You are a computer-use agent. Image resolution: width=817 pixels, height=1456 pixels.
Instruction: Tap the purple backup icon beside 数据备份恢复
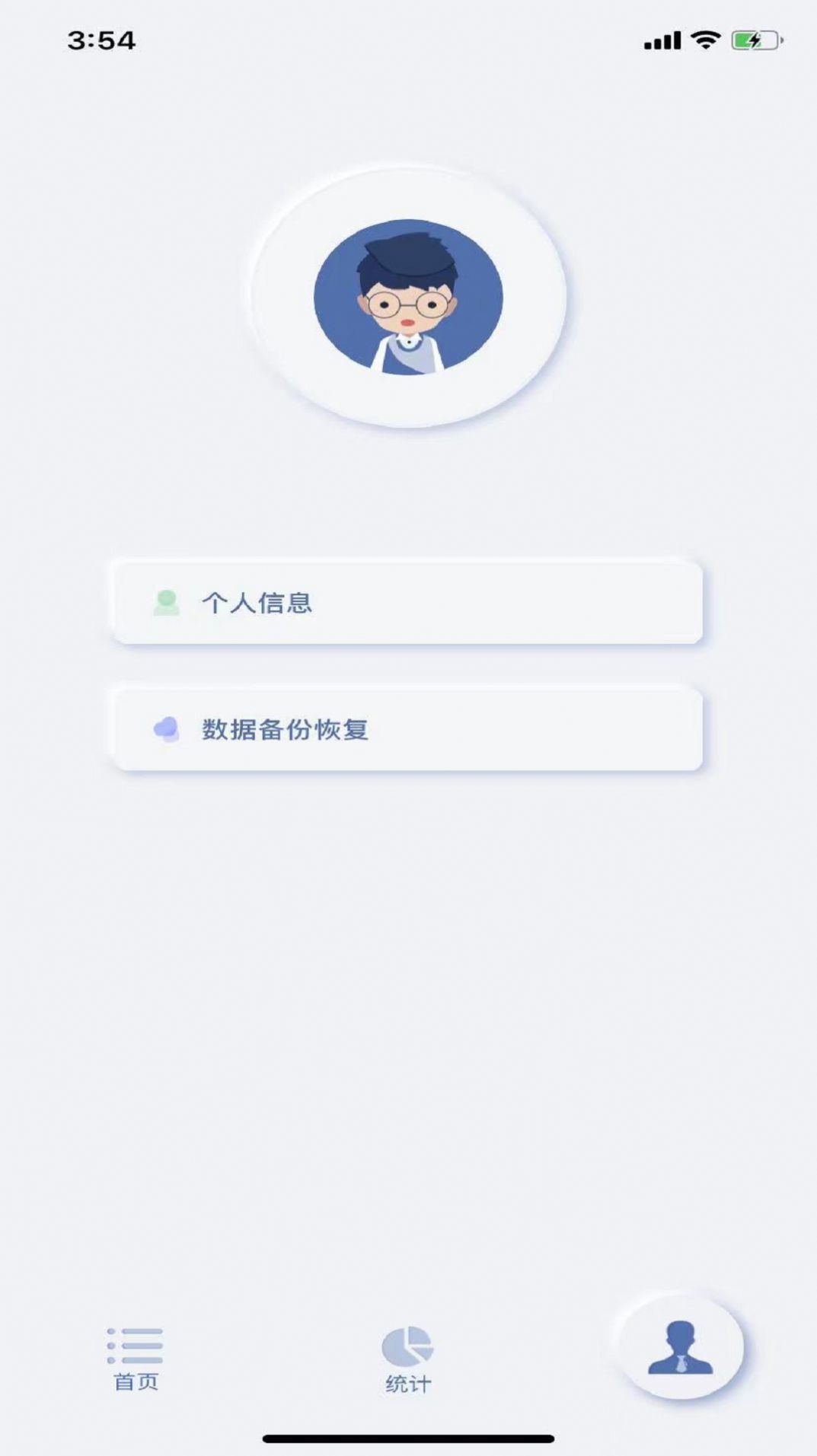pyautogui.click(x=167, y=728)
